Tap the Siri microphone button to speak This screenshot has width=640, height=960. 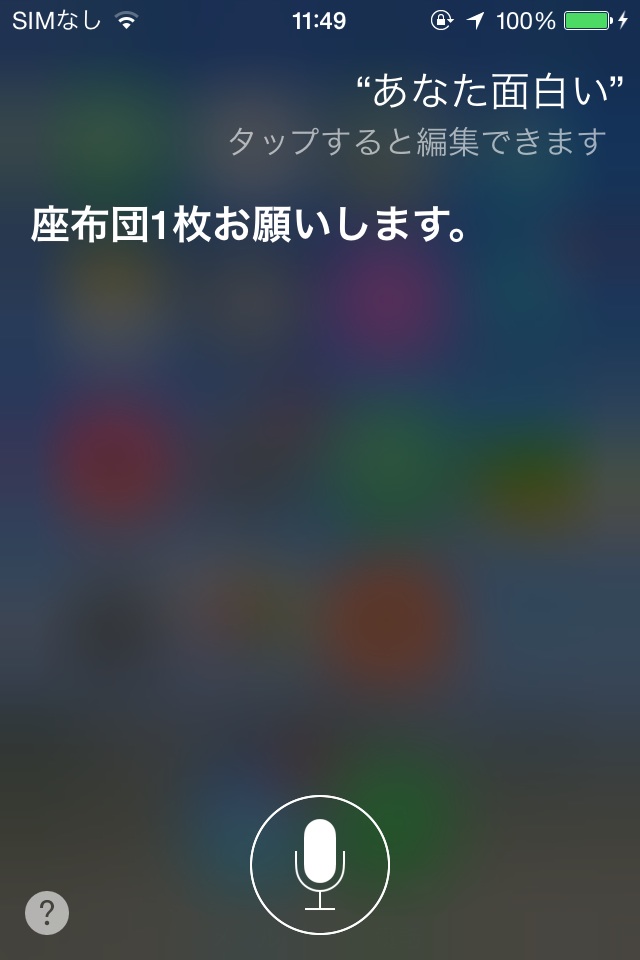(320, 865)
